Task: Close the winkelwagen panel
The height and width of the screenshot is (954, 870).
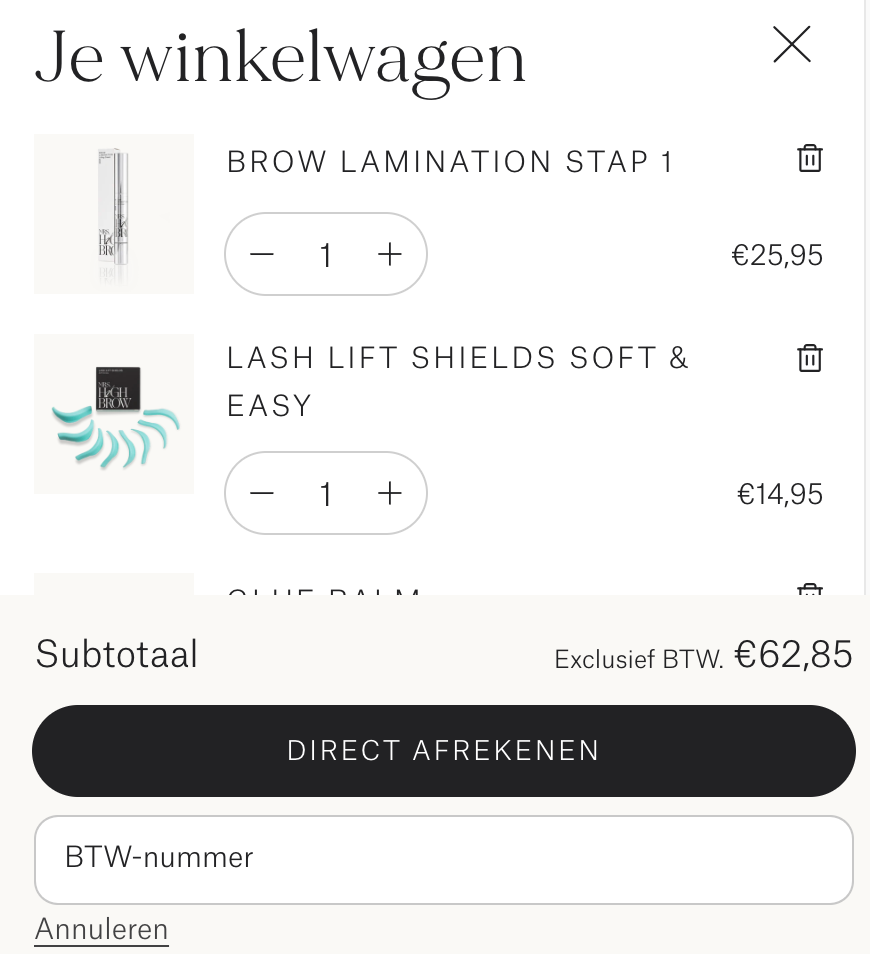Action: point(791,45)
